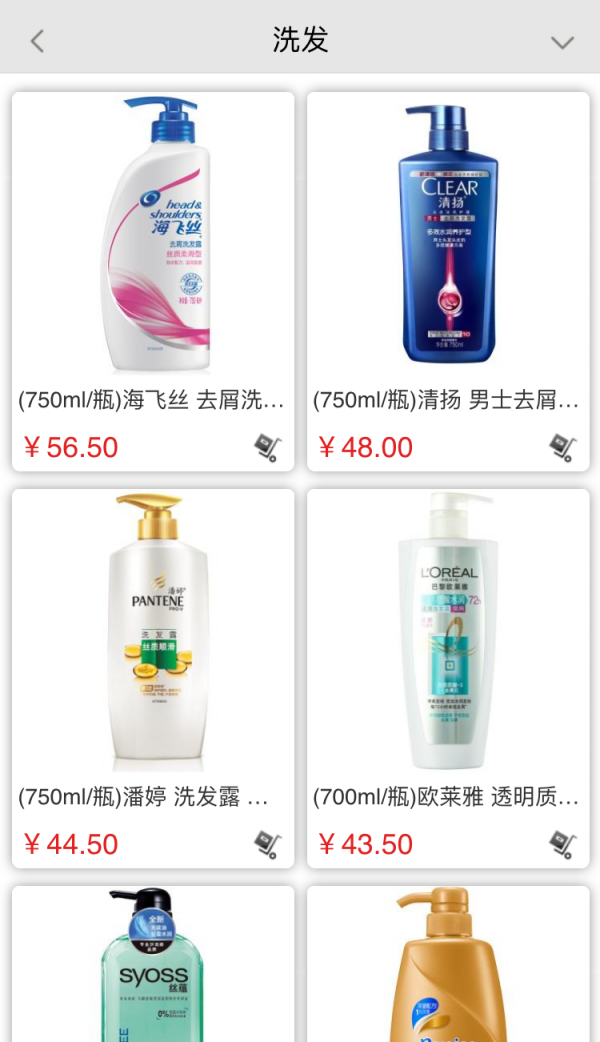Add ¥48.00 清扬 shampoo to cart
The height and width of the screenshot is (1042, 600).
click(x=563, y=448)
